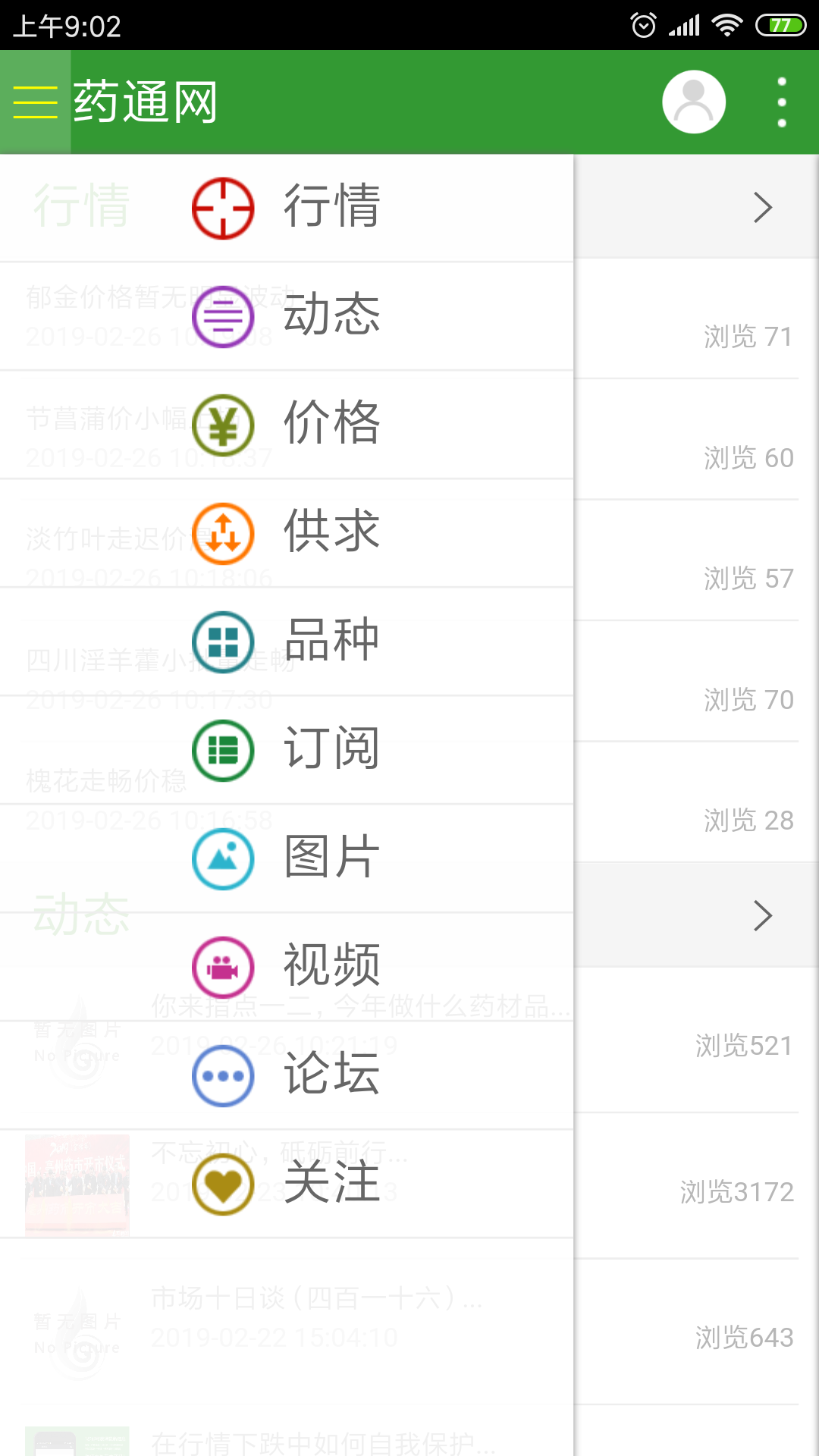Open 行情 in the drawer menu

287,208
